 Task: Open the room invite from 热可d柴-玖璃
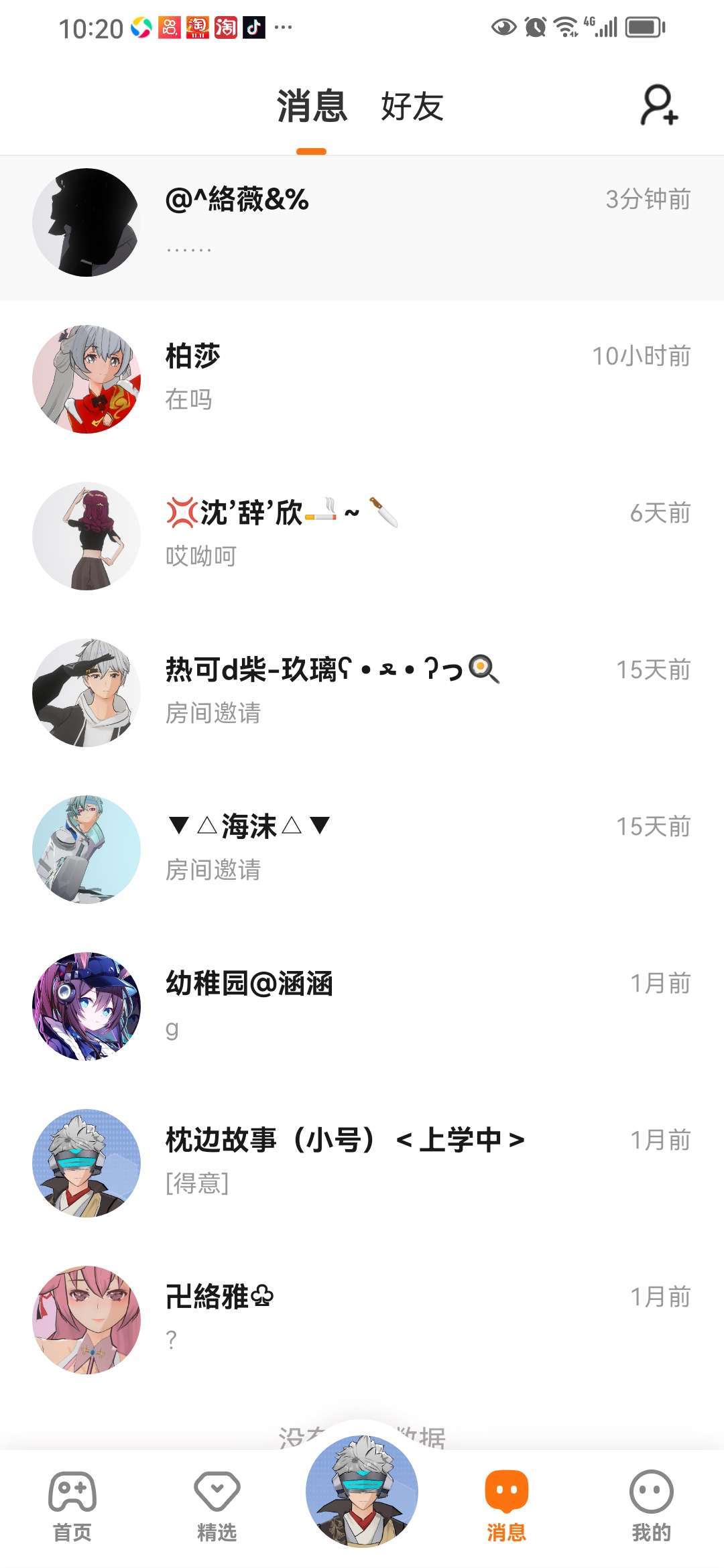pos(362,692)
